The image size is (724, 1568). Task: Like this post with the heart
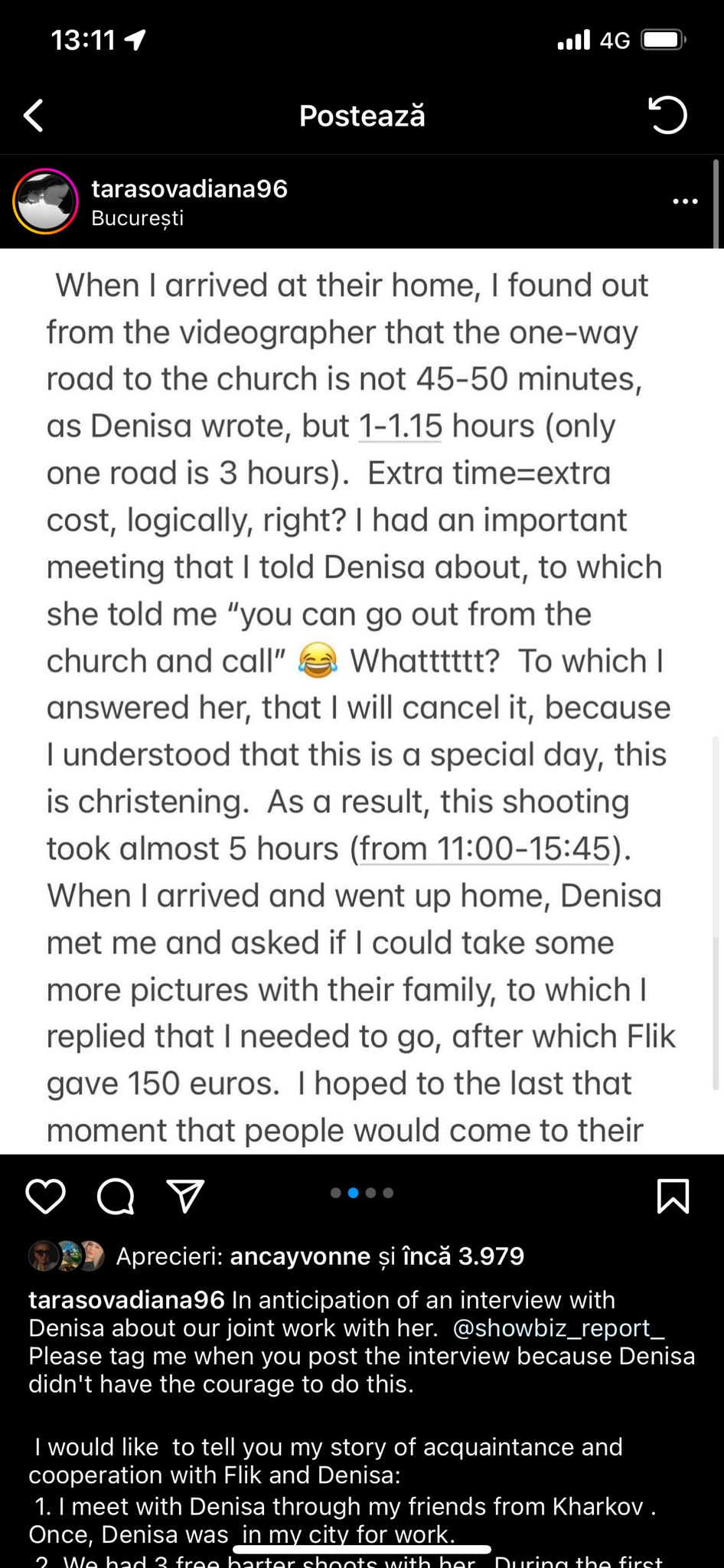click(46, 1196)
